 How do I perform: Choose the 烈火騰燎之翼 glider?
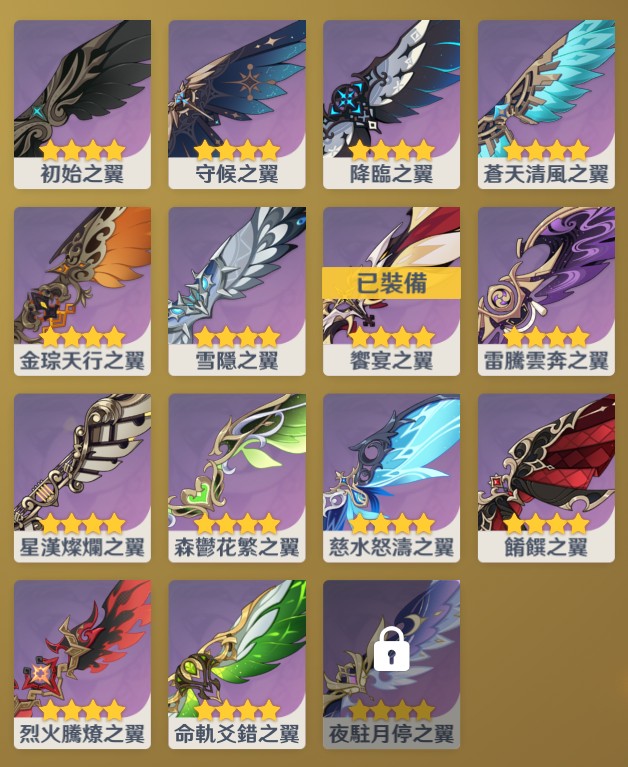pyautogui.click(x=82, y=665)
